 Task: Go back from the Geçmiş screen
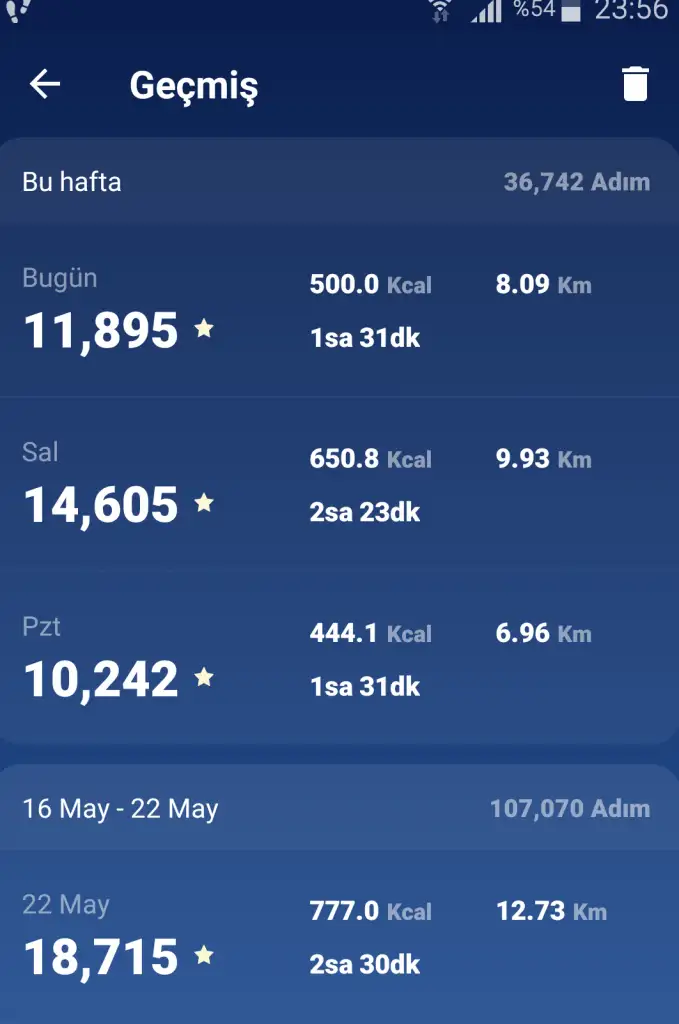tap(45, 85)
